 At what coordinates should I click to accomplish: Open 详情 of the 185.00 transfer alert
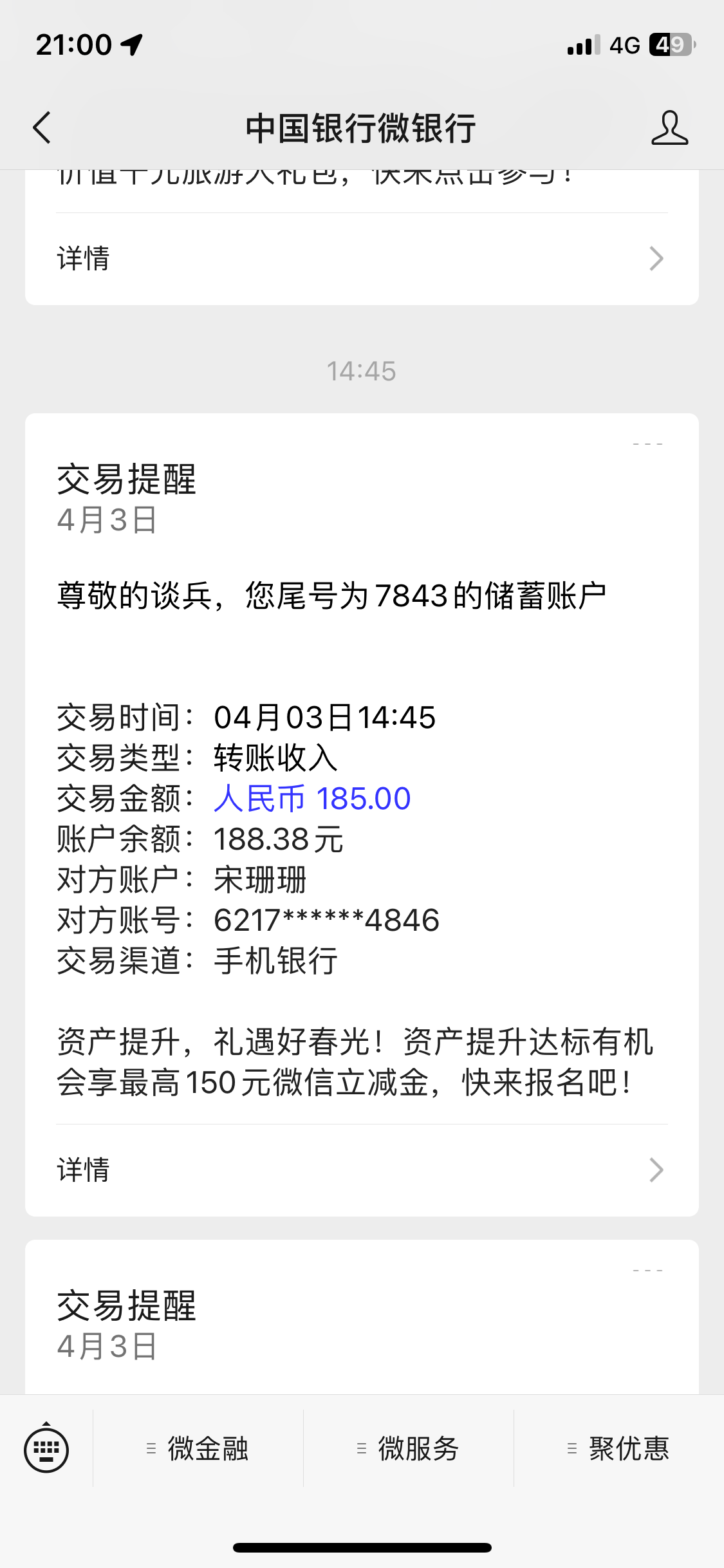[x=360, y=1170]
